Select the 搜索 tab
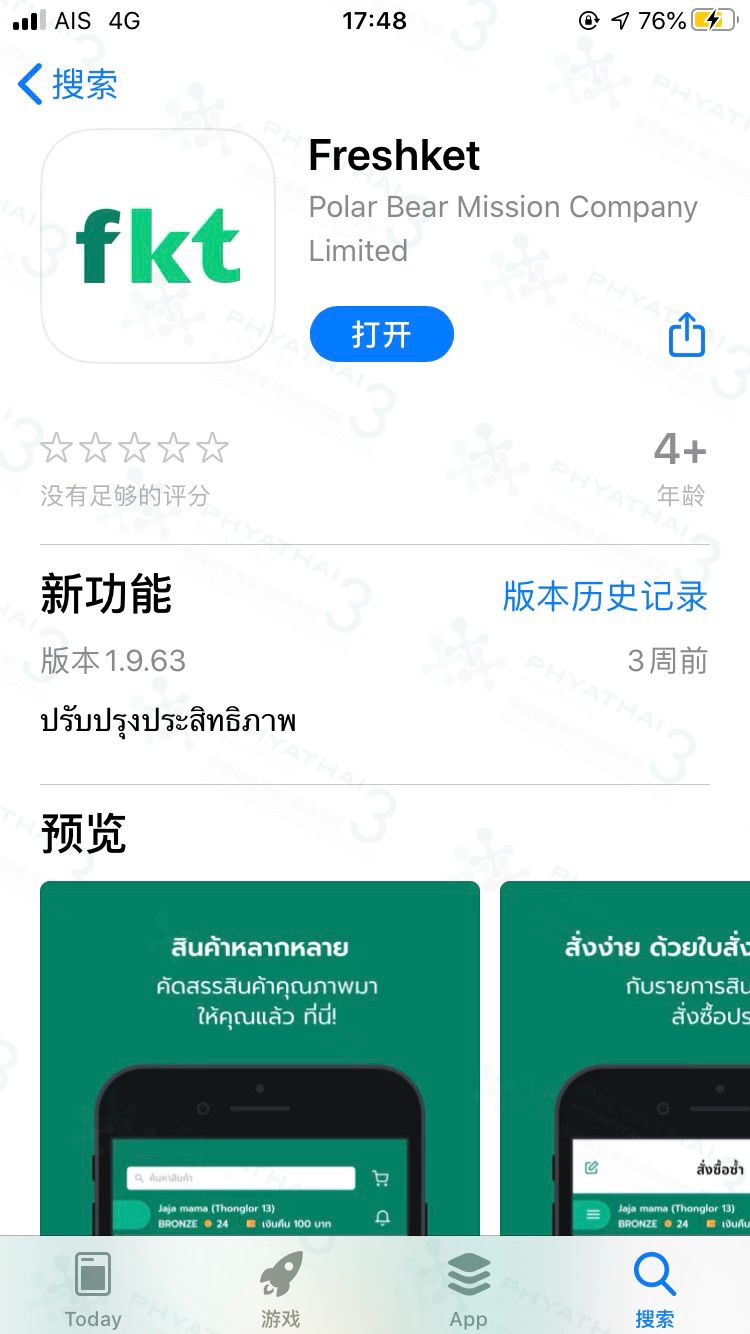Viewport: 750px width, 1334px height. pos(655,1290)
